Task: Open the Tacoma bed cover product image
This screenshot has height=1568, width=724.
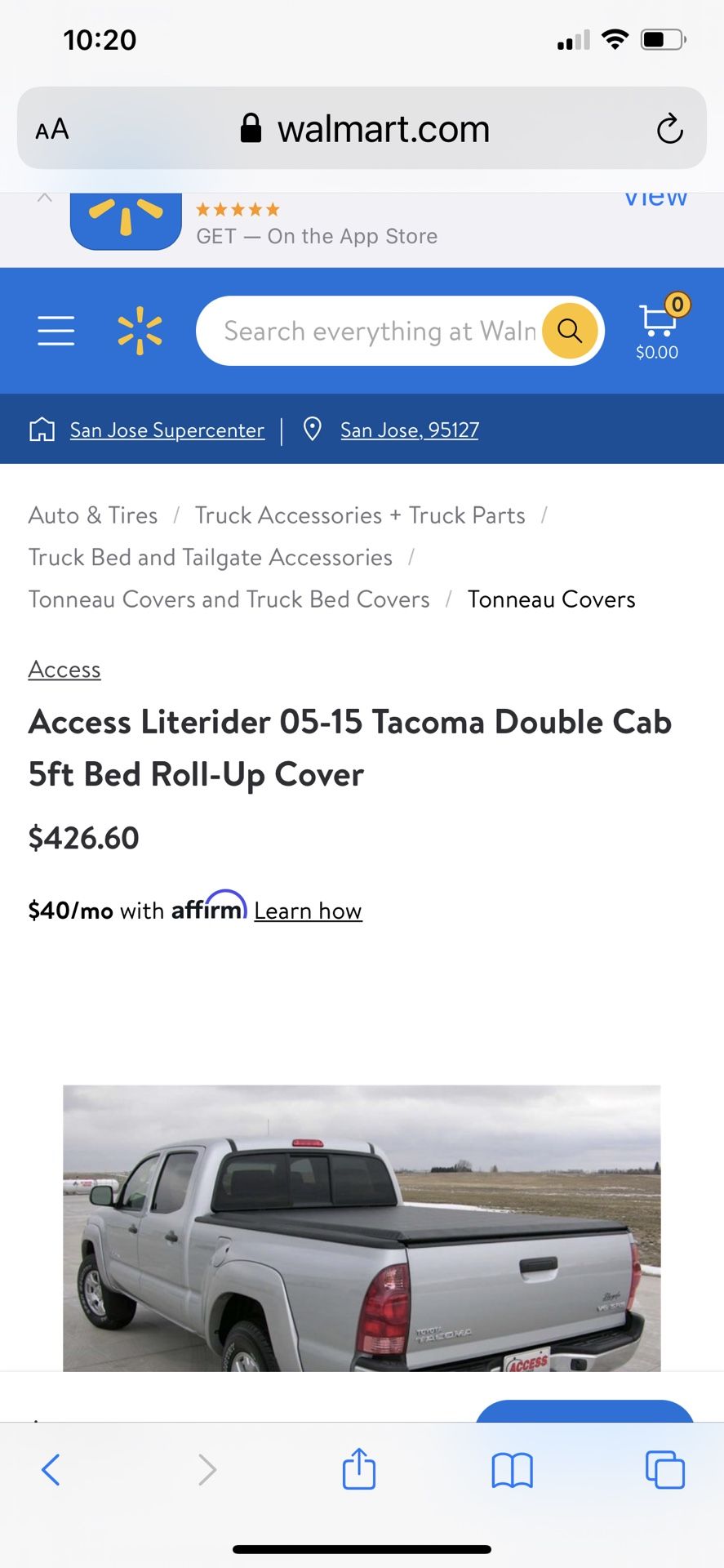Action: tap(362, 1227)
